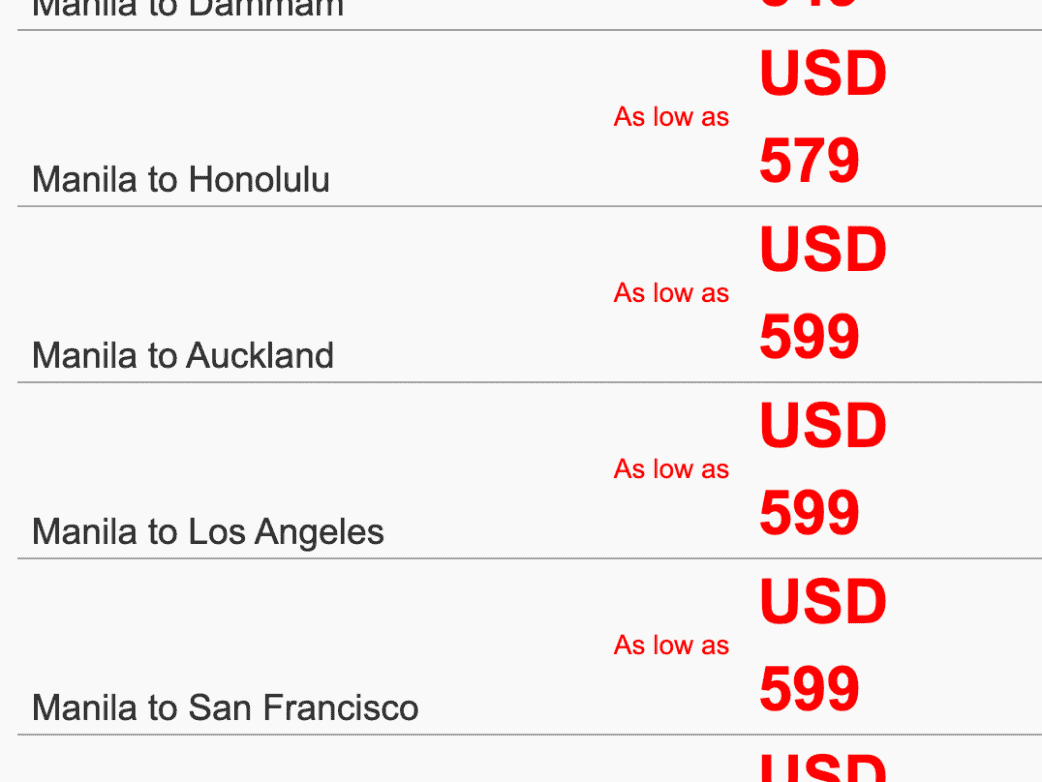The width and height of the screenshot is (1042, 782).
Task: View the Manila to Los Angeles fare
Action: tap(208, 532)
